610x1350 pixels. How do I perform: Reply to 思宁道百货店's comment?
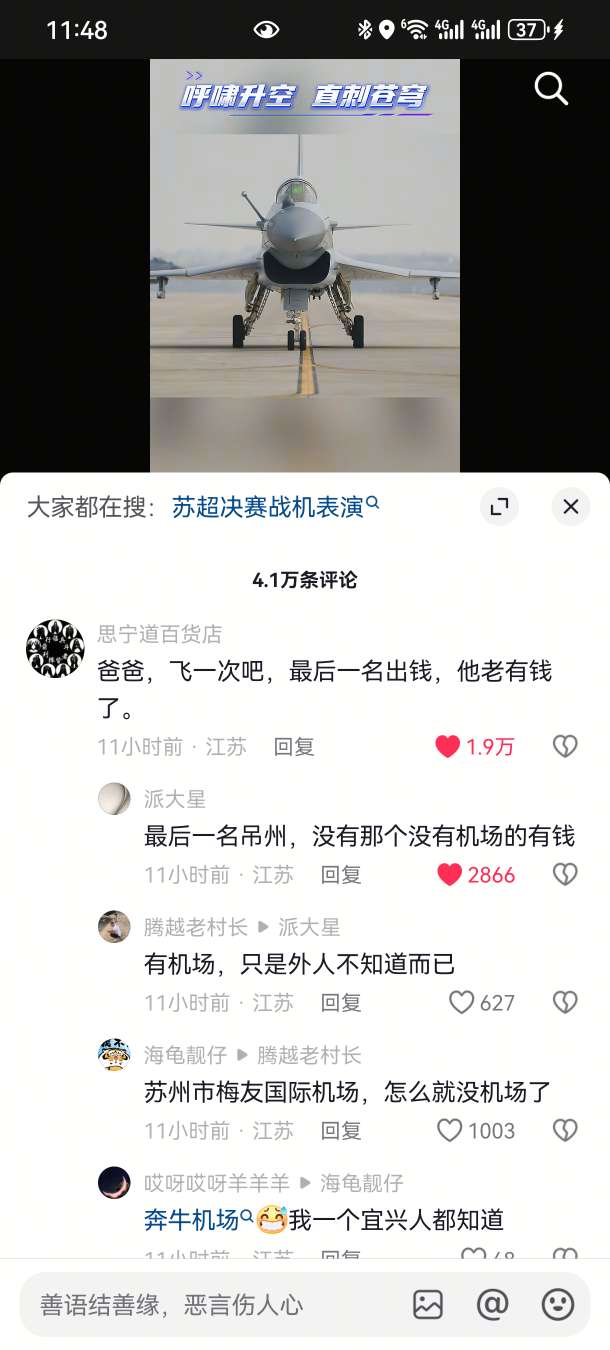pos(294,746)
